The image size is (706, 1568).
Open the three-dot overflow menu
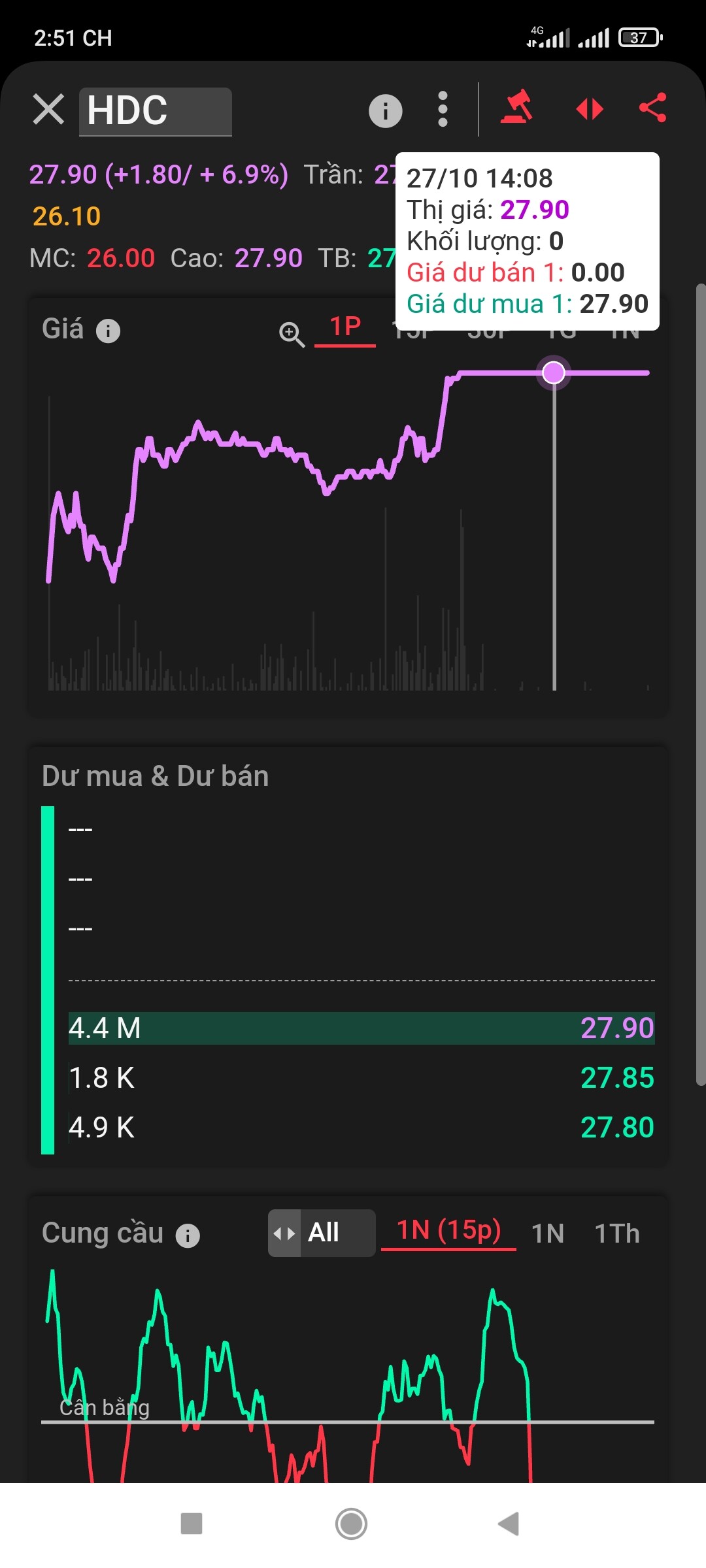(x=443, y=109)
